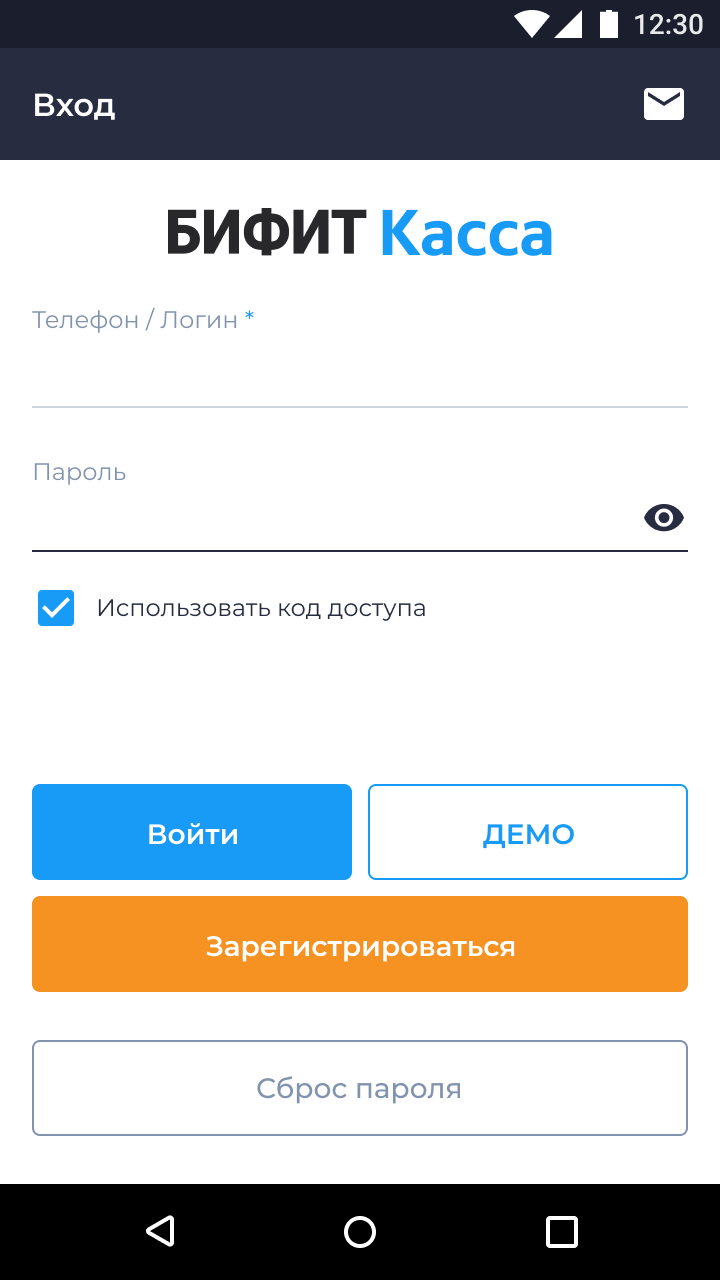This screenshot has height=1280, width=720.
Task: Open the recent apps overview
Action: (562, 1231)
